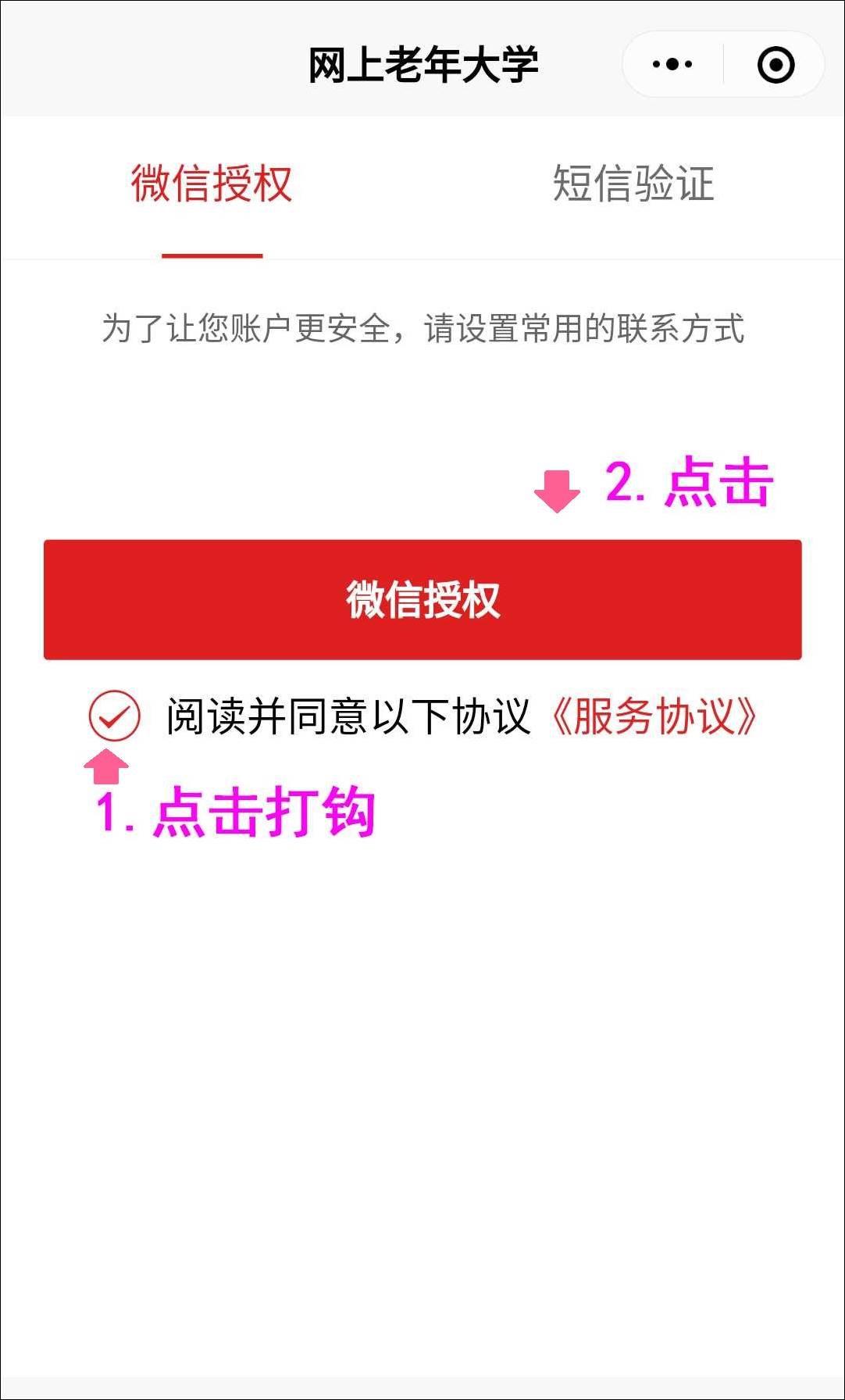This screenshot has width=845, height=1400.
Task: Close the mini program with the circle icon
Action: click(775, 64)
